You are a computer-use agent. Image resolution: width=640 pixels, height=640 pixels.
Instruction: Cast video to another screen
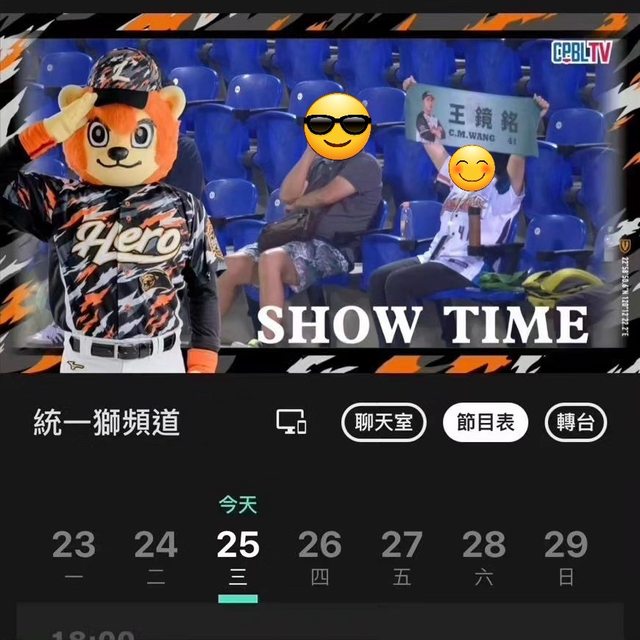[x=291, y=423]
